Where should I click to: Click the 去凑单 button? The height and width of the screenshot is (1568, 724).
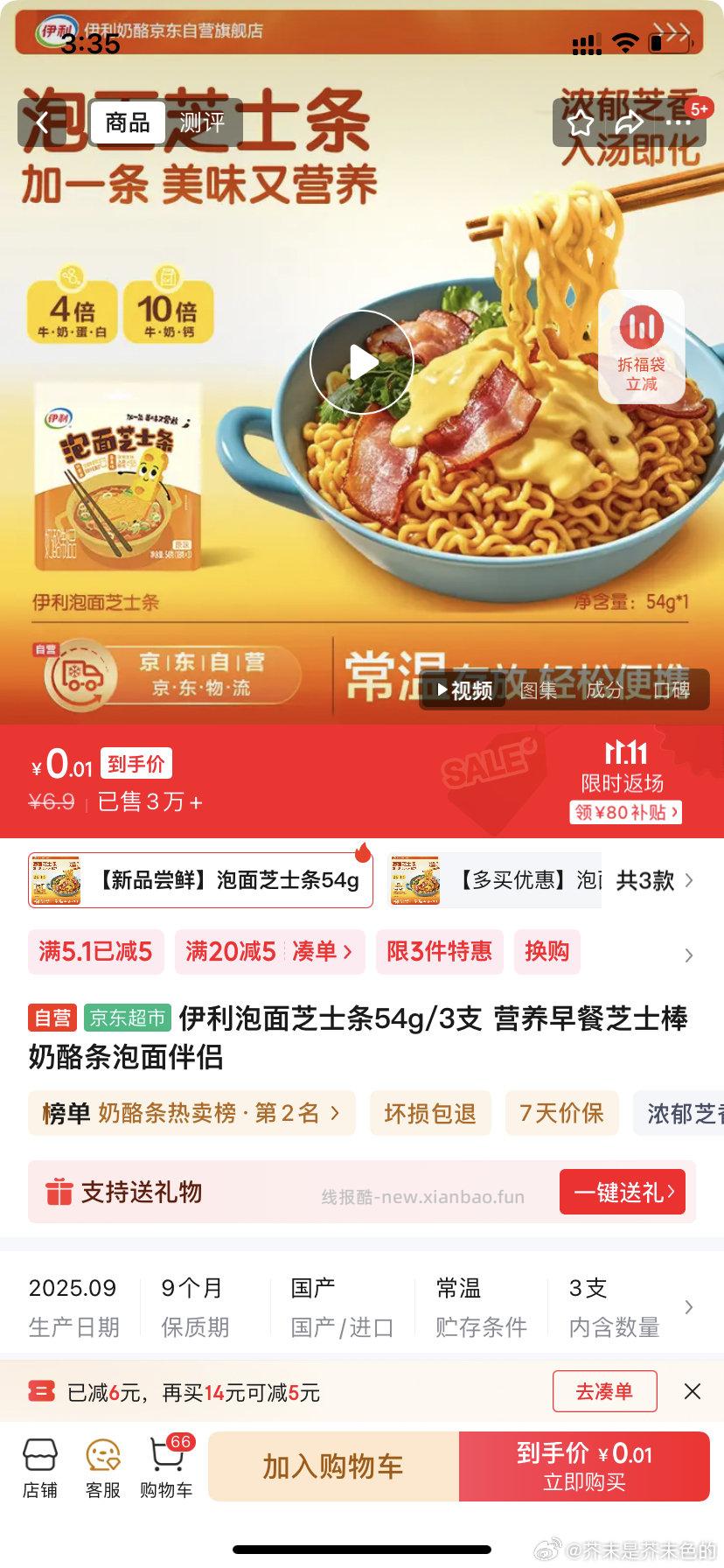tap(604, 1391)
